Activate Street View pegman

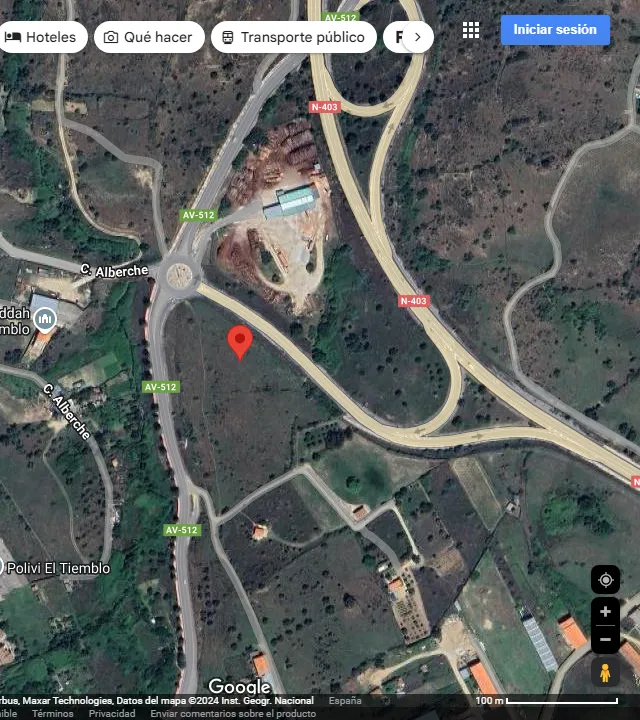tap(605, 672)
